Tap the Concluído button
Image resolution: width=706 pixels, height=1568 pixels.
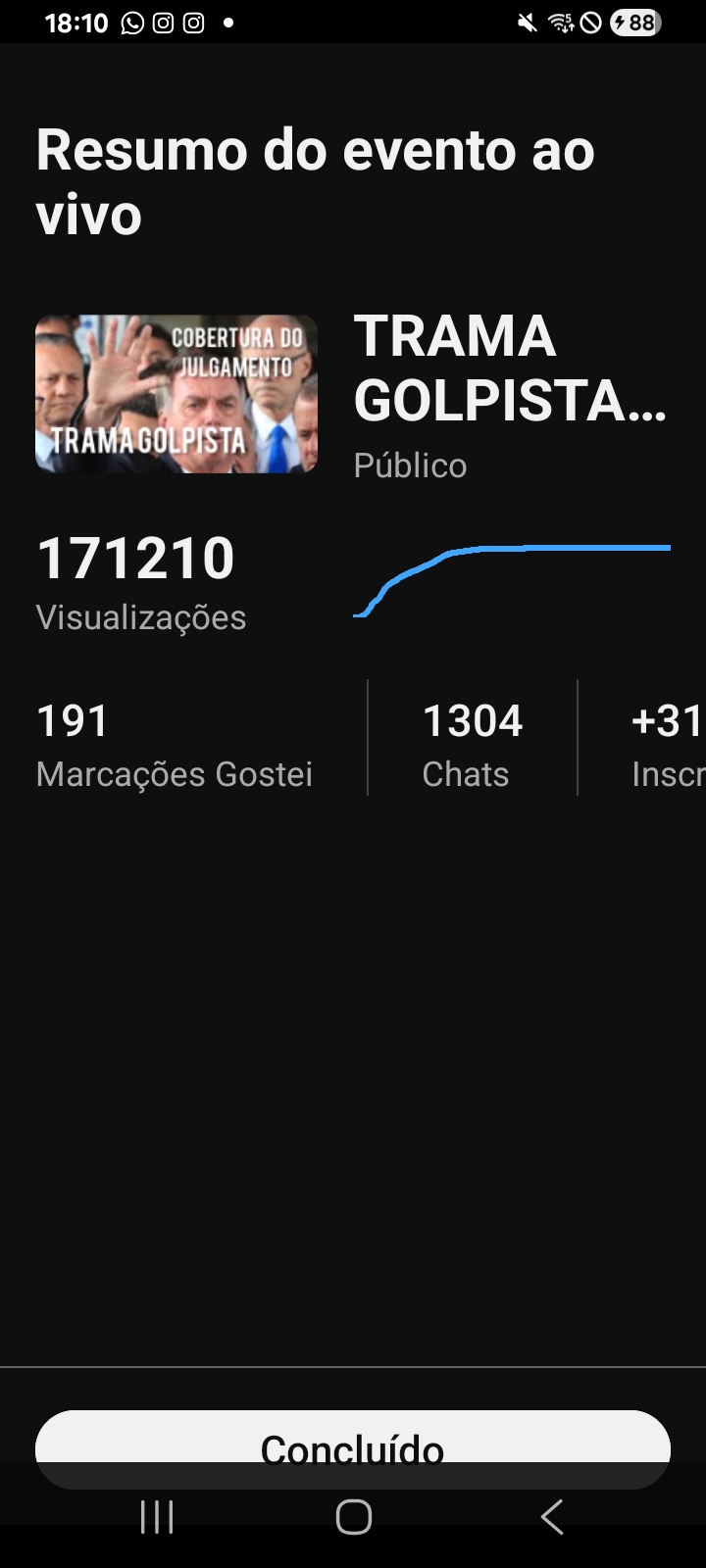[353, 1441]
